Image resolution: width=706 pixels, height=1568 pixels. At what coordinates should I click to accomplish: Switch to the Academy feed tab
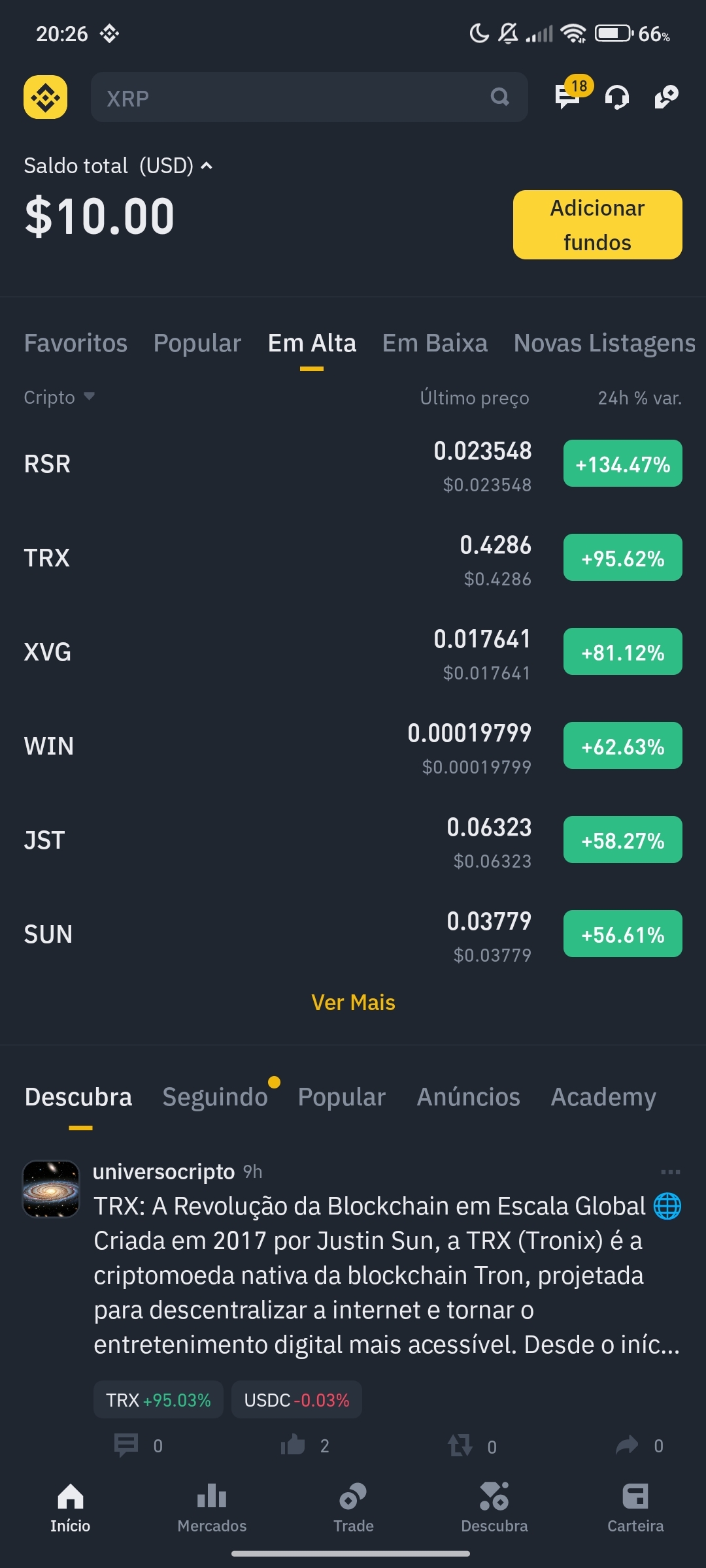[x=603, y=1097]
